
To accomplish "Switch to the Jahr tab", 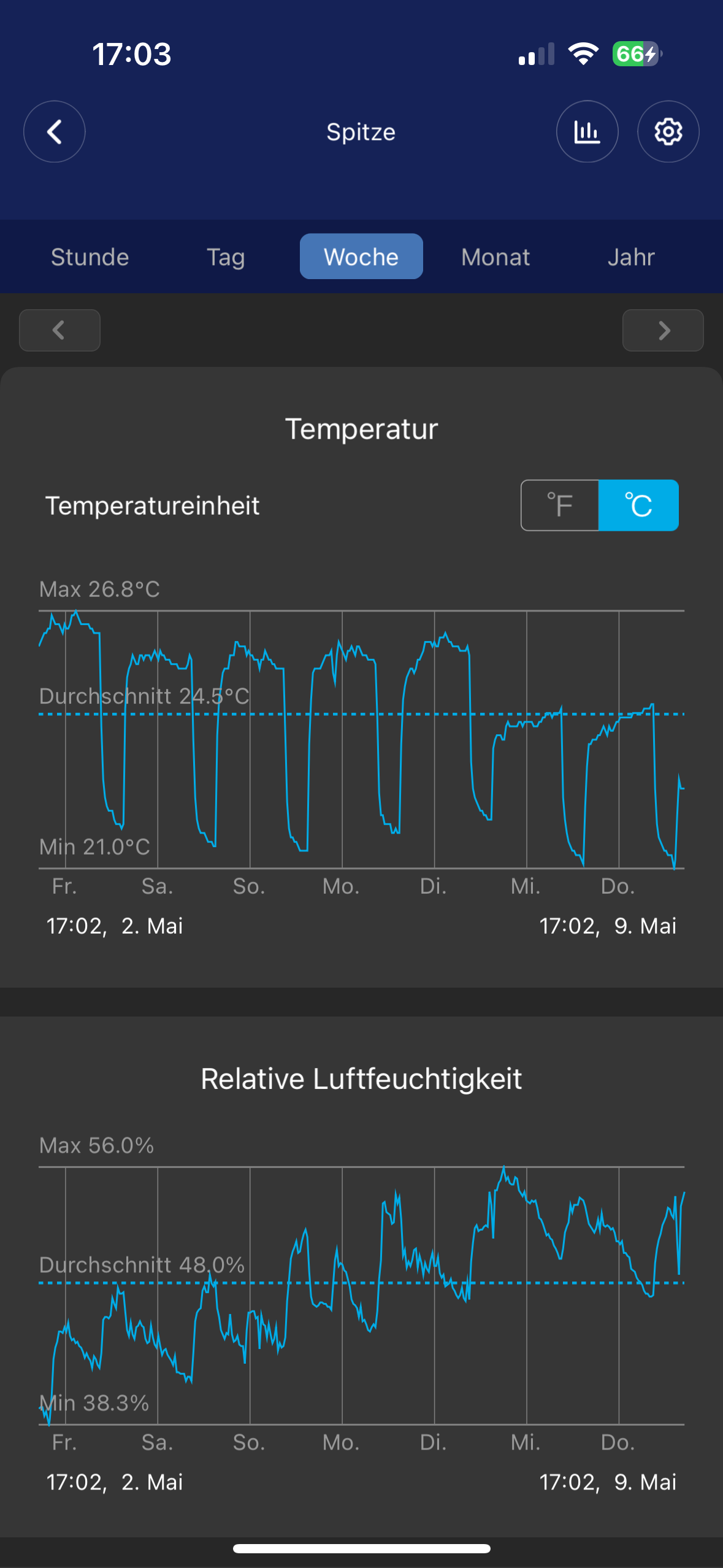I will tap(631, 257).
